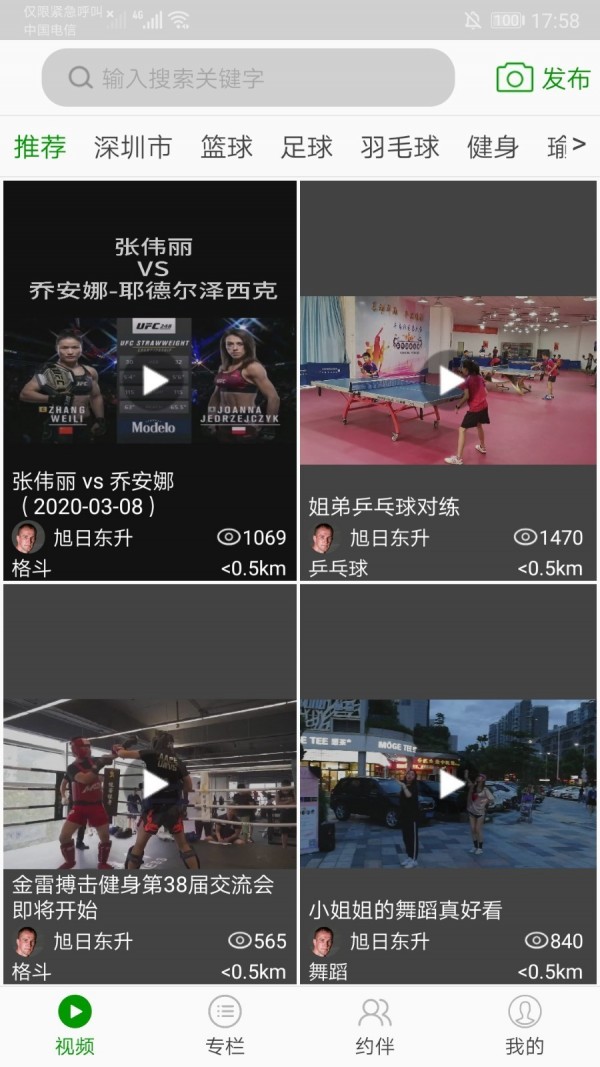This screenshot has height=1067, width=600.
Task: Open the 约伴 bottom tab
Action: coord(375,1026)
